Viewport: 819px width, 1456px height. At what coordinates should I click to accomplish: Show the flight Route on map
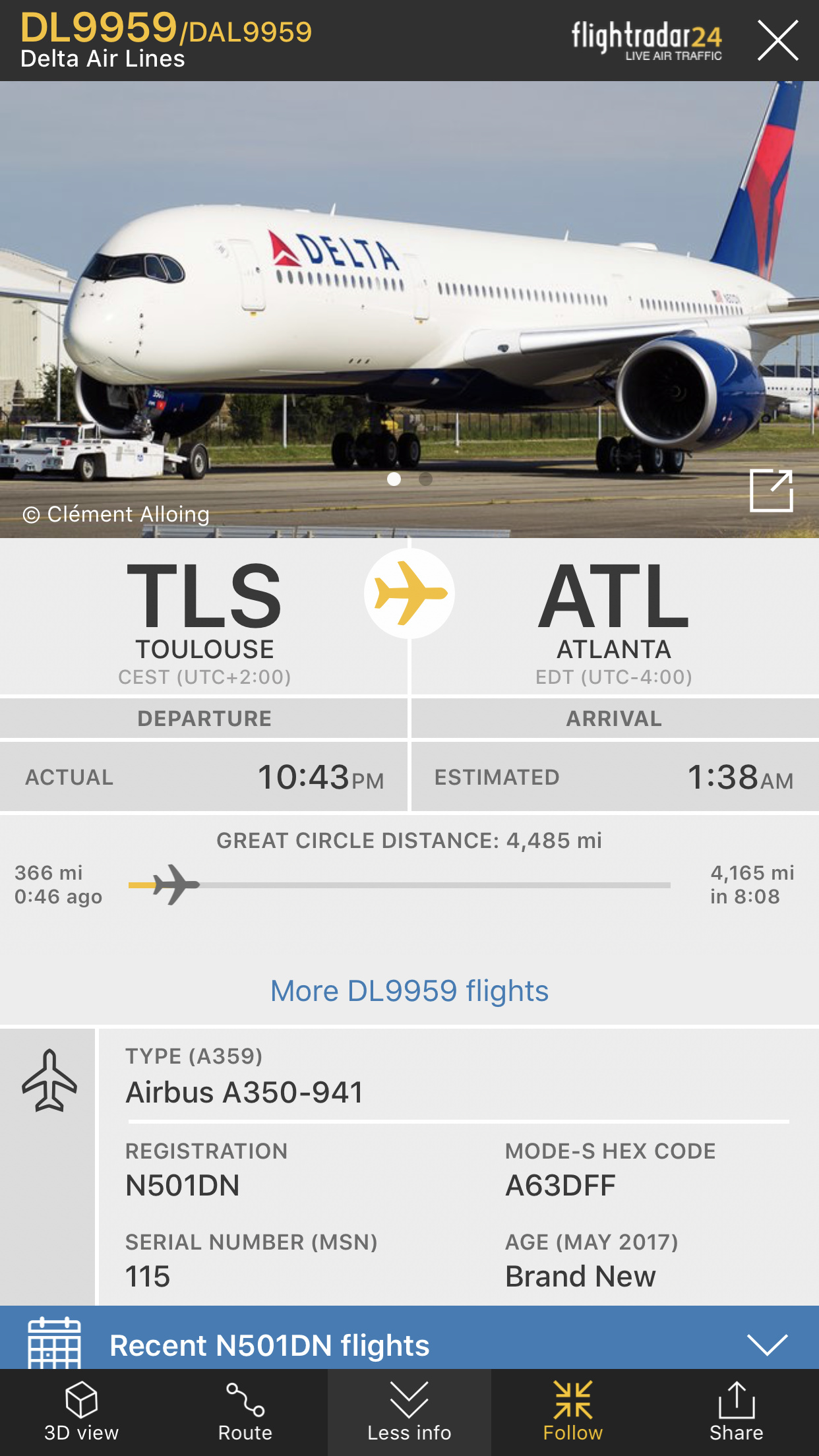pyautogui.click(x=245, y=1412)
